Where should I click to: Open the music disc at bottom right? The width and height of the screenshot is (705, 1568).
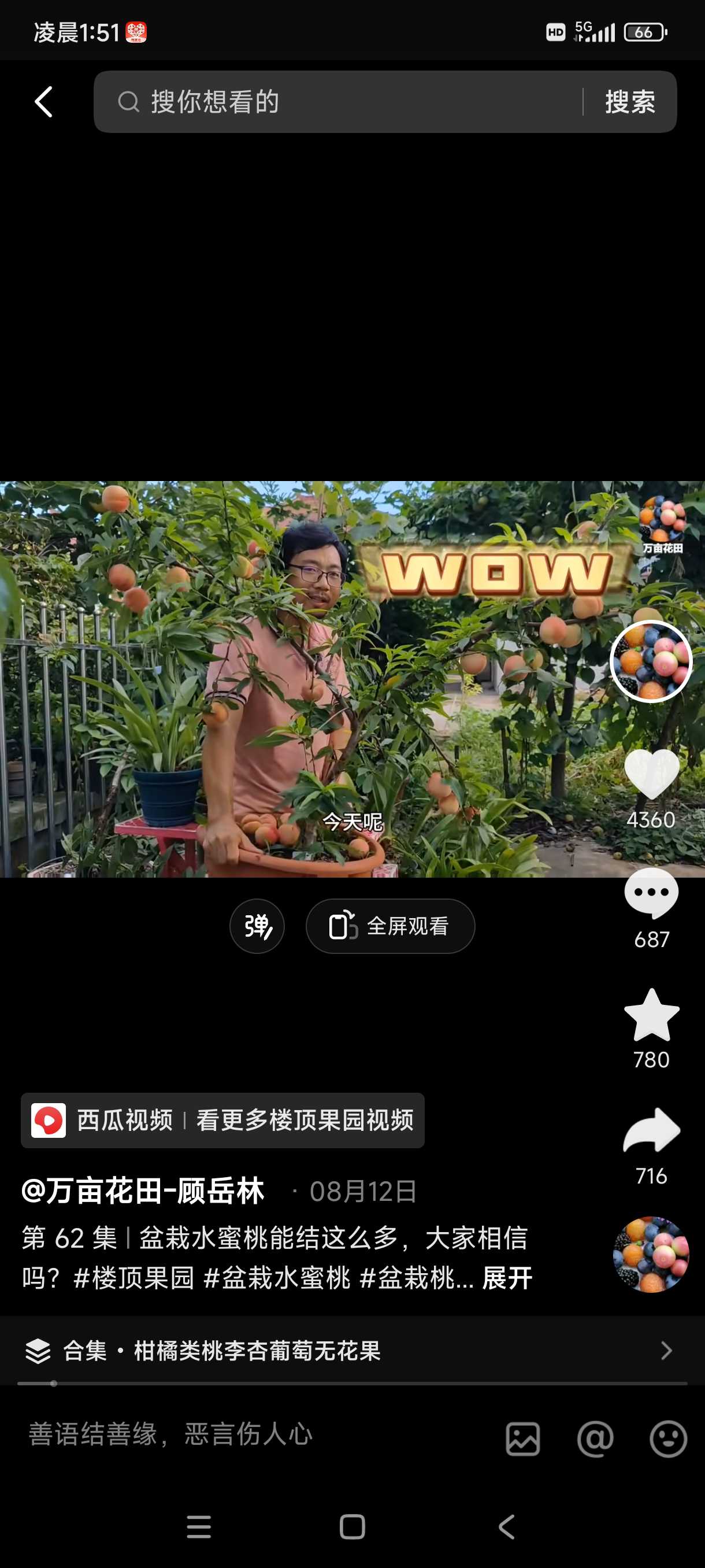pos(651,1255)
